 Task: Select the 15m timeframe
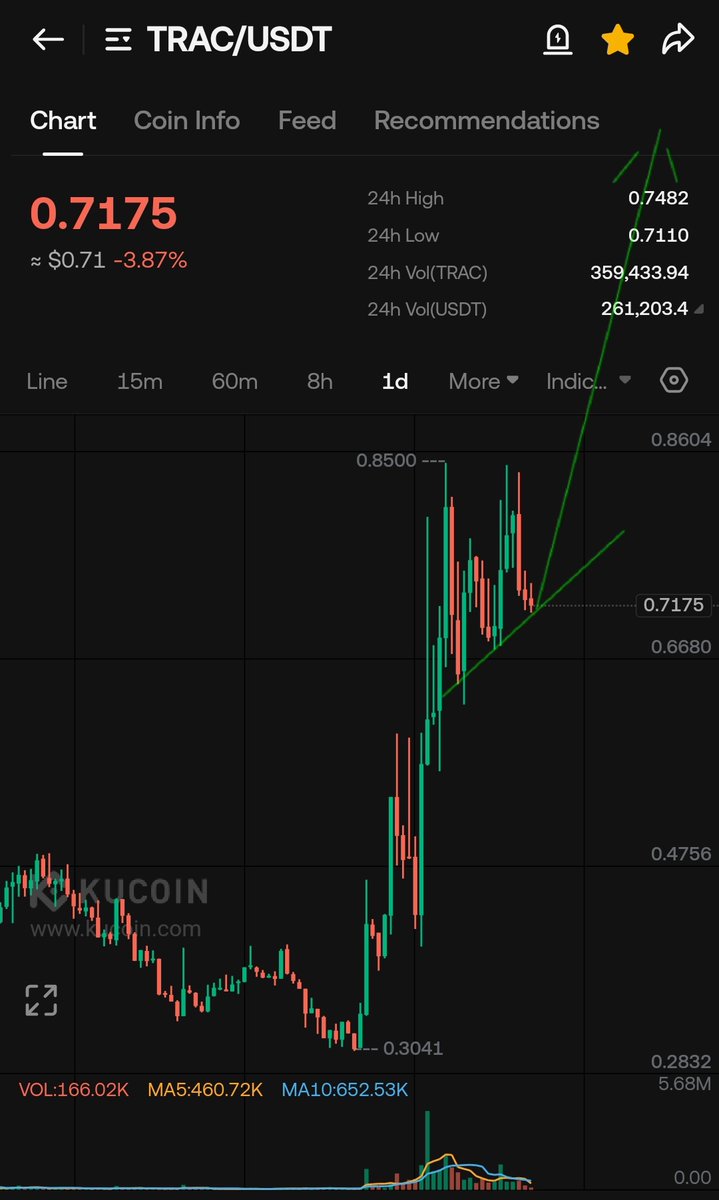(x=140, y=381)
